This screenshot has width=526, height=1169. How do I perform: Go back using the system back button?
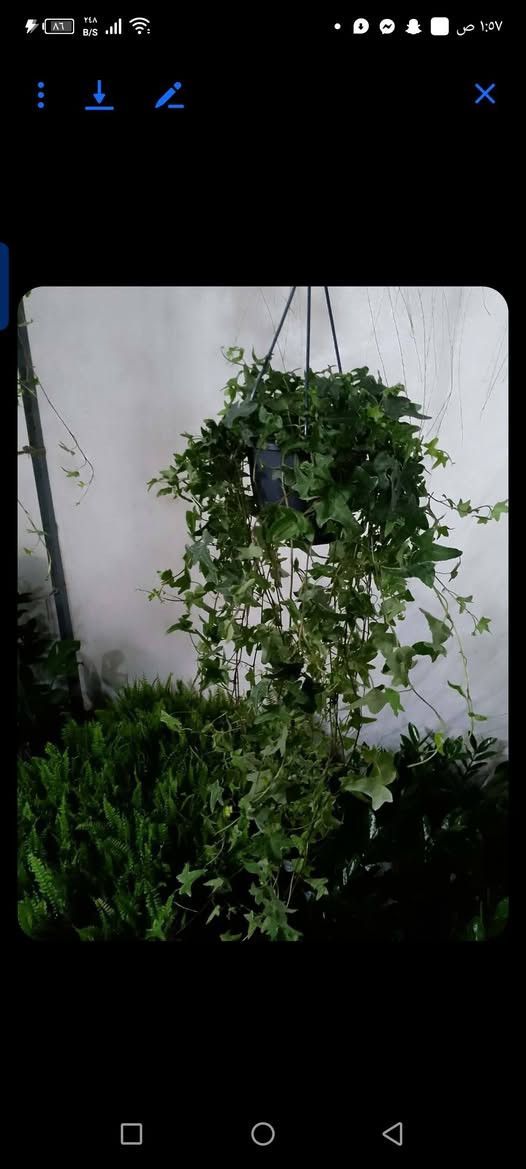pyautogui.click(x=393, y=1134)
